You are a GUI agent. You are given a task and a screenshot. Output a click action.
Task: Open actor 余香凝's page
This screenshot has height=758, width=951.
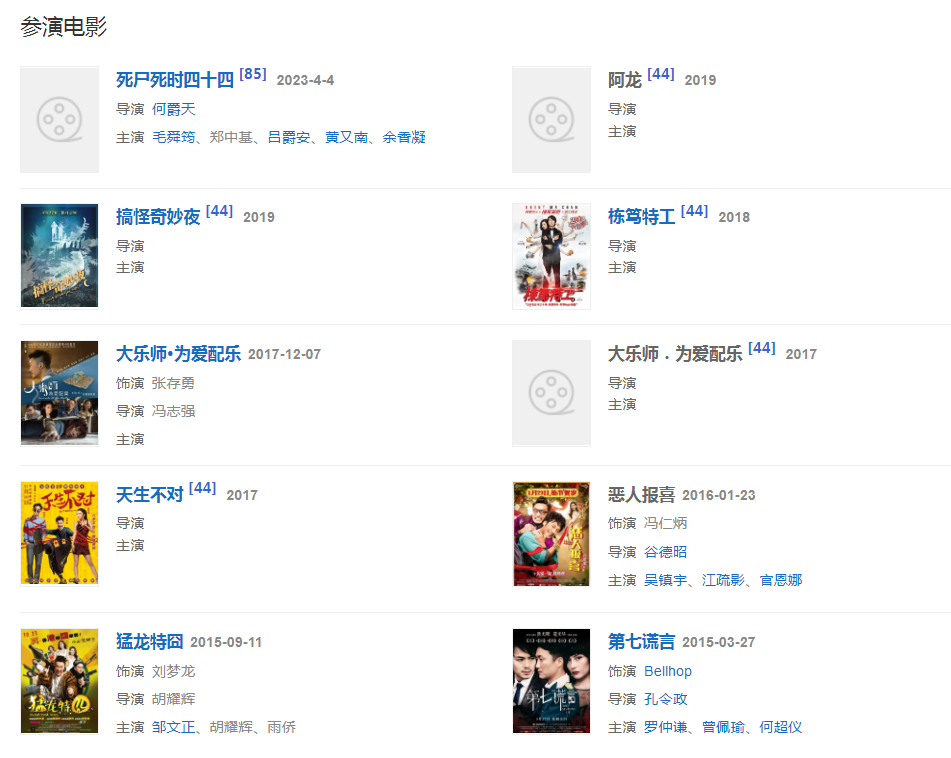coord(404,137)
